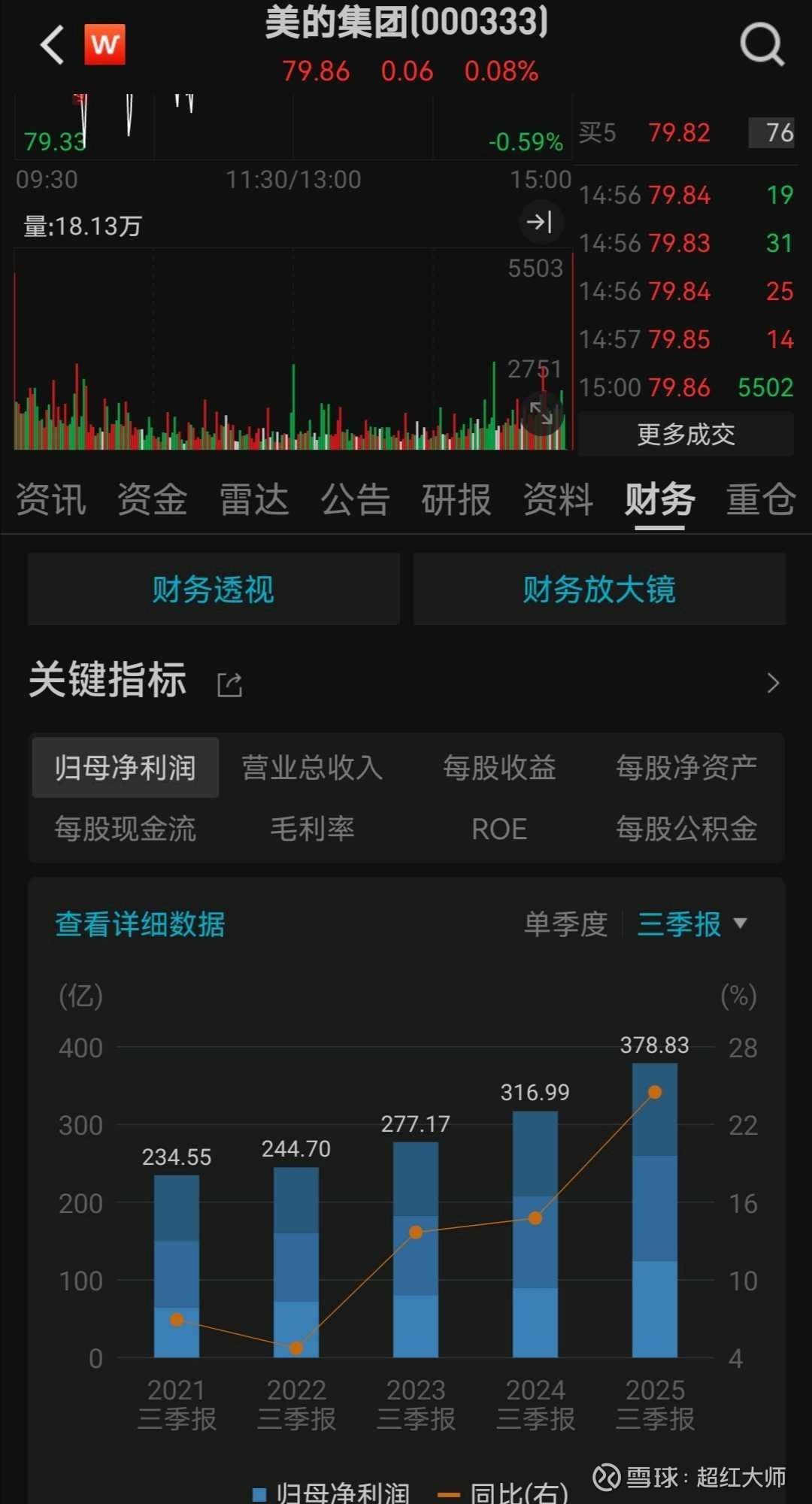812x1504 pixels.
Task: Open 财务透视
Action: (x=214, y=589)
